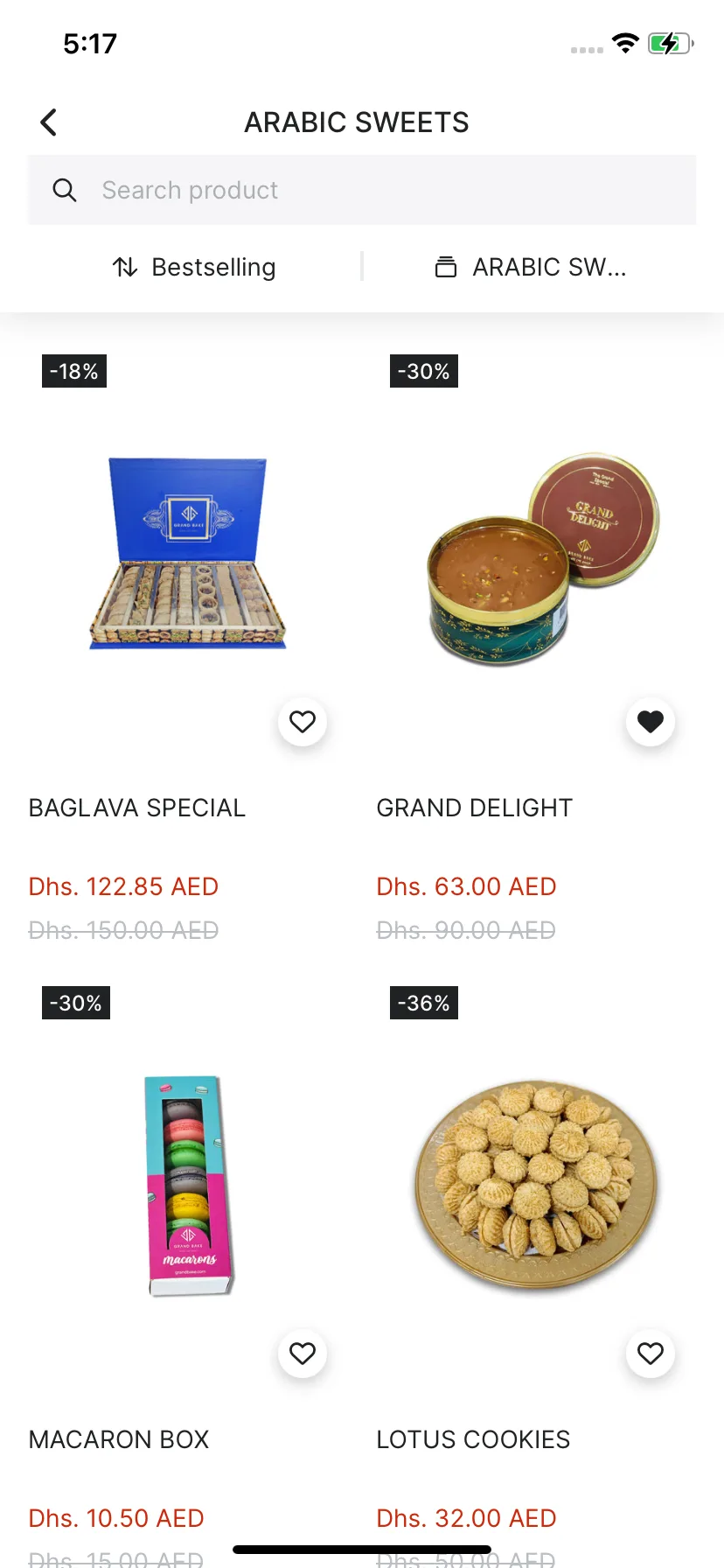
Task: Remove Grand Delight from wishlist
Action: pyautogui.click(x=651, y=722)
